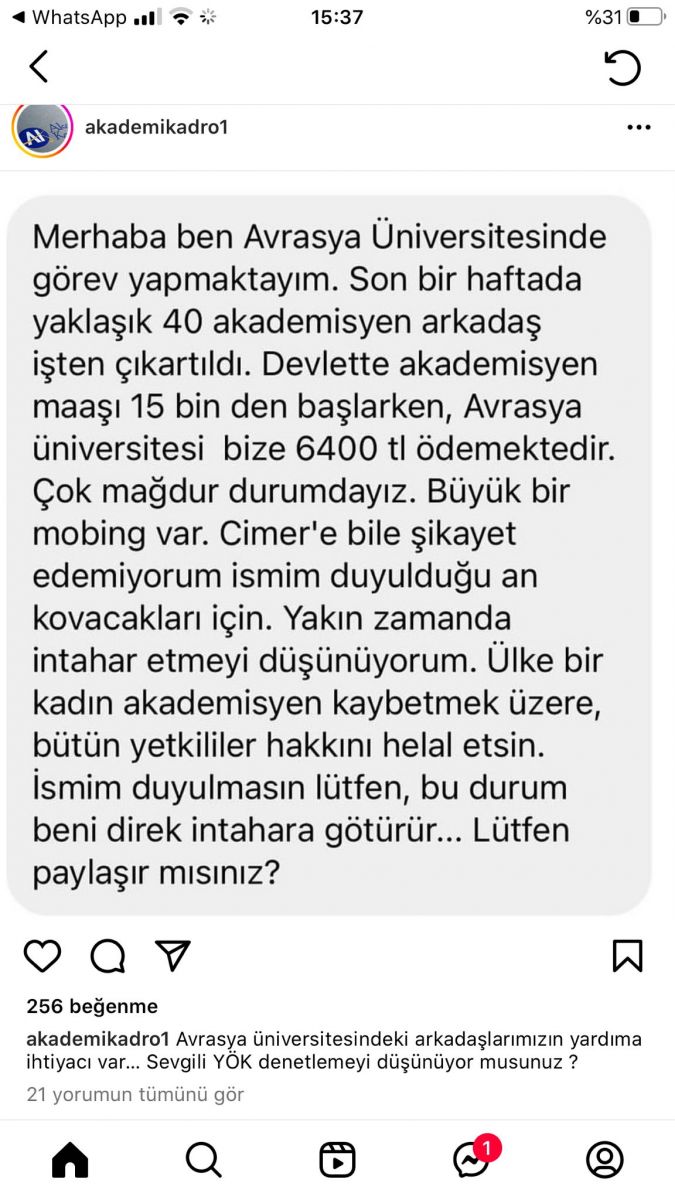Open akademikadro1 profile picture
Viewport: 675px width, 1200px height.
(x=42, y=128)
